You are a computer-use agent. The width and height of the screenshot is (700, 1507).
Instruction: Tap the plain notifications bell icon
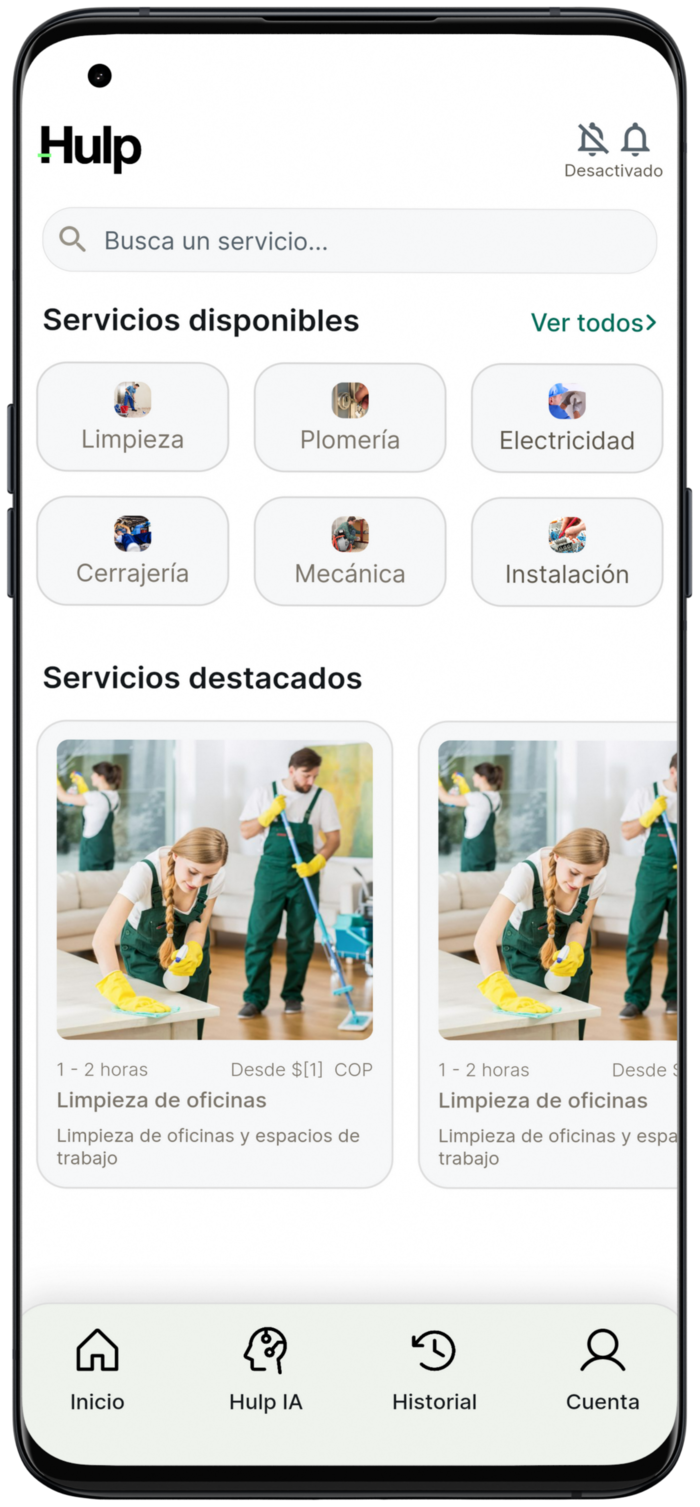635,139
